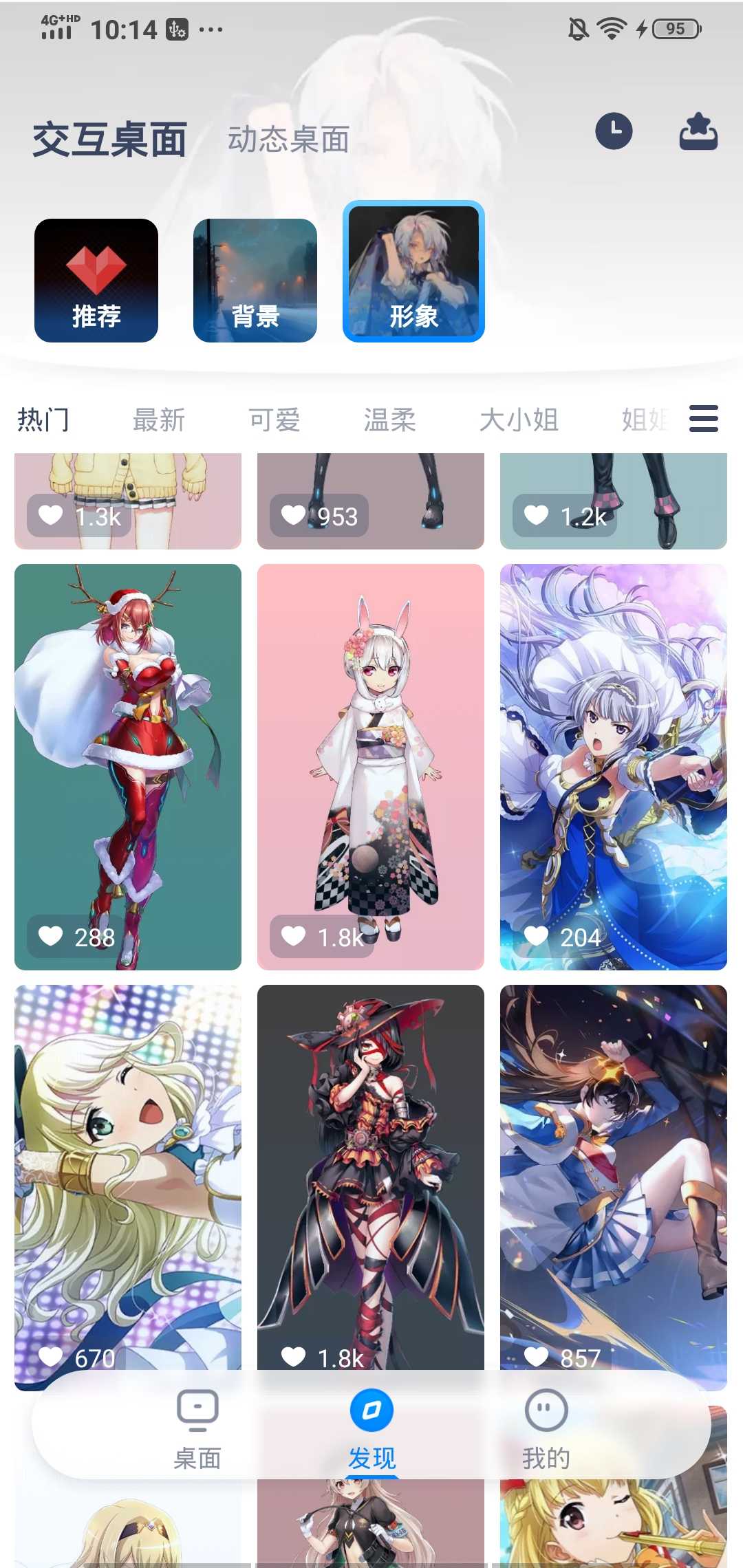Select the 推荐 category tile

(x=96, y=281)
